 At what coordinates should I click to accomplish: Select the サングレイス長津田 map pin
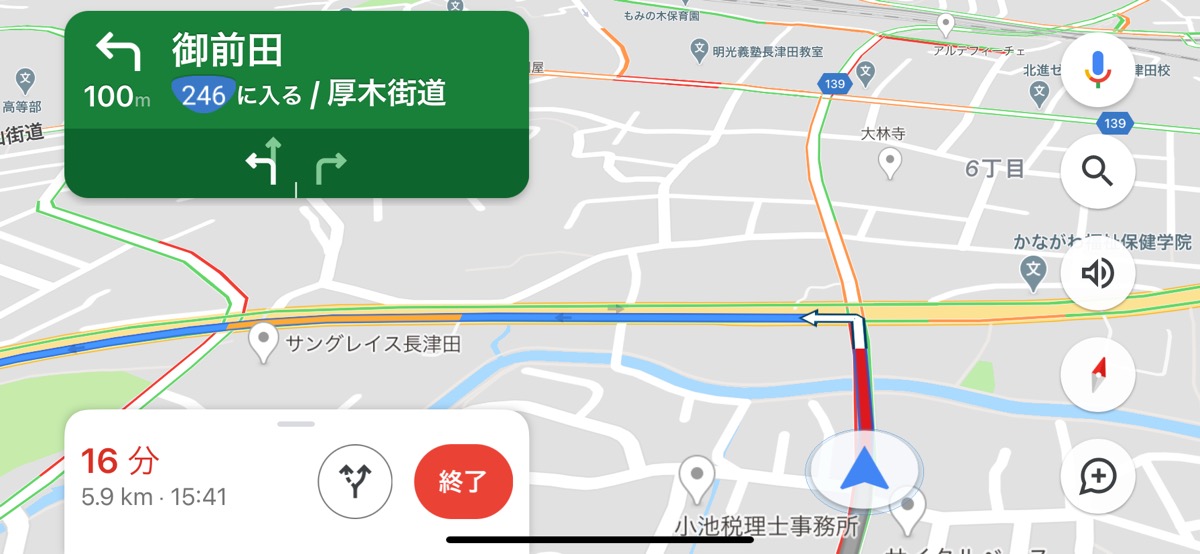[x=263, y=341]
